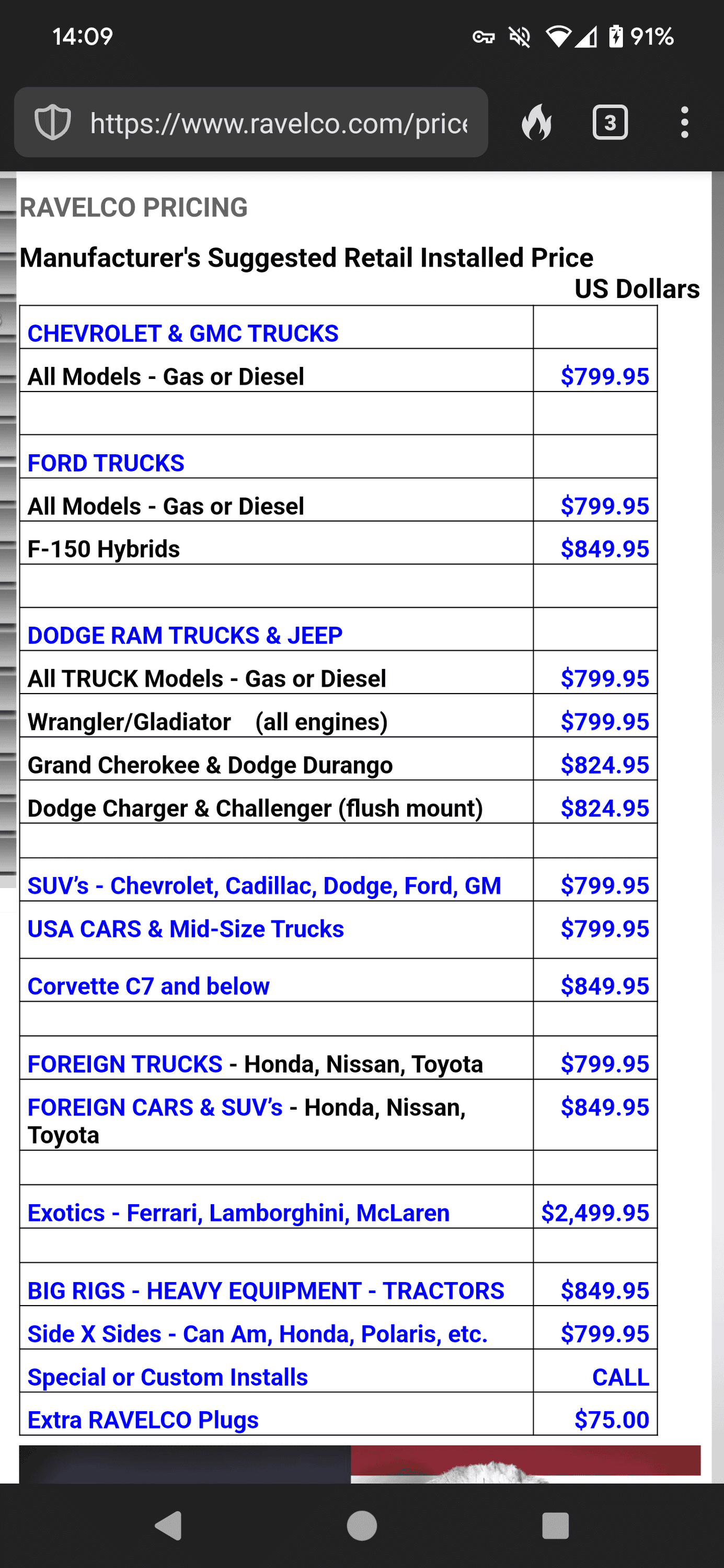The height and width of the screenshot is (1568, 724).
Task: Erase browsing history with the flame icon
Action: (536, 122)
